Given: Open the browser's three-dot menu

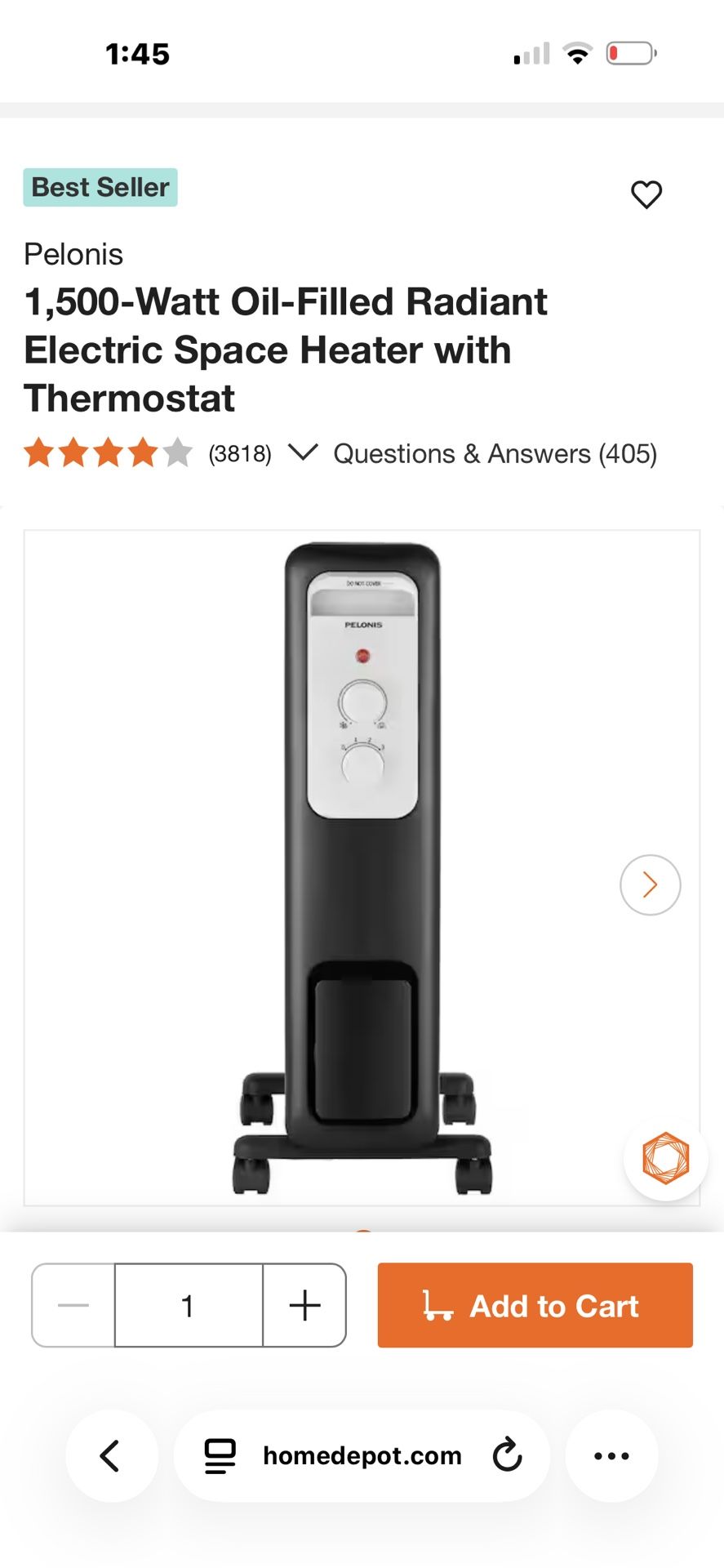Looking at the screenshot, I should click(611, 1455).
